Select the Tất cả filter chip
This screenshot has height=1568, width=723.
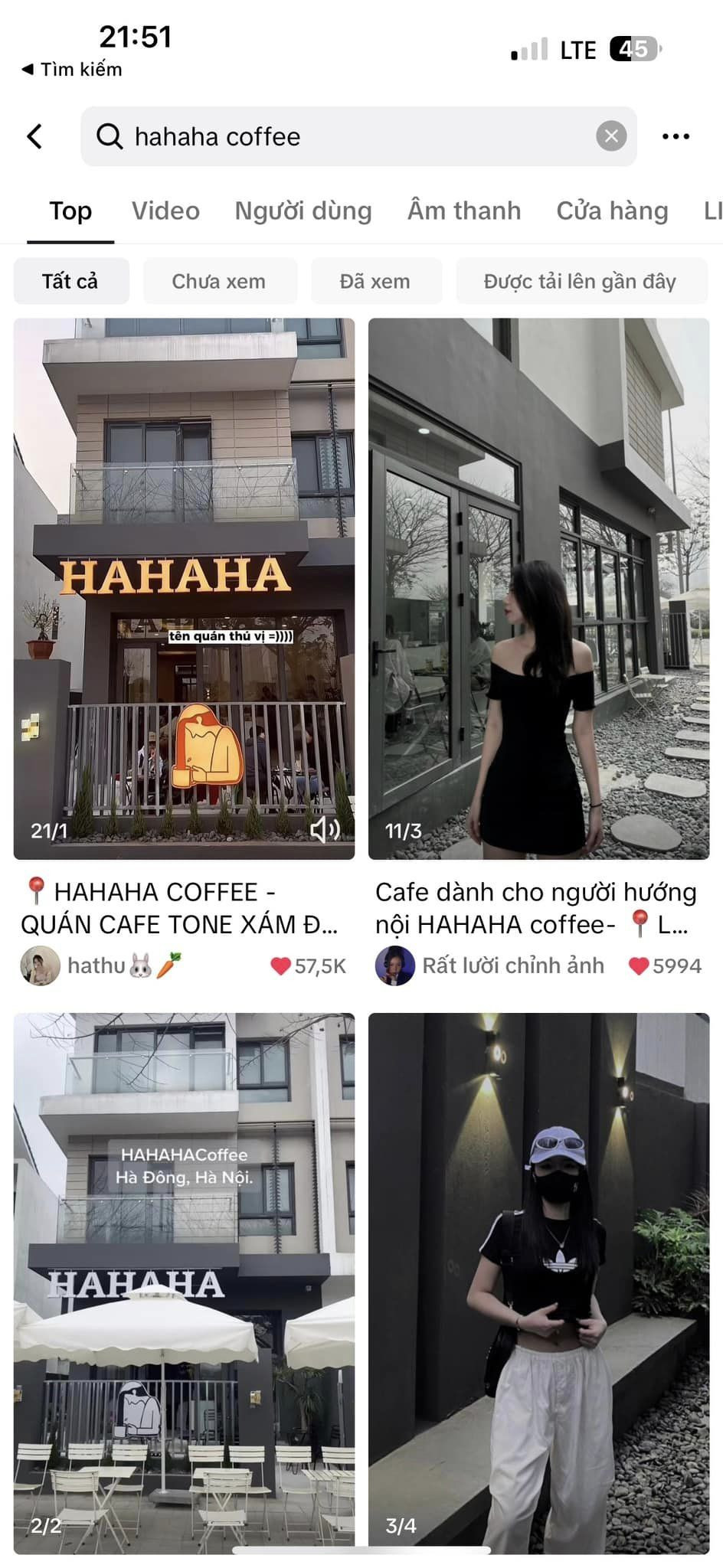pos(70,281)
